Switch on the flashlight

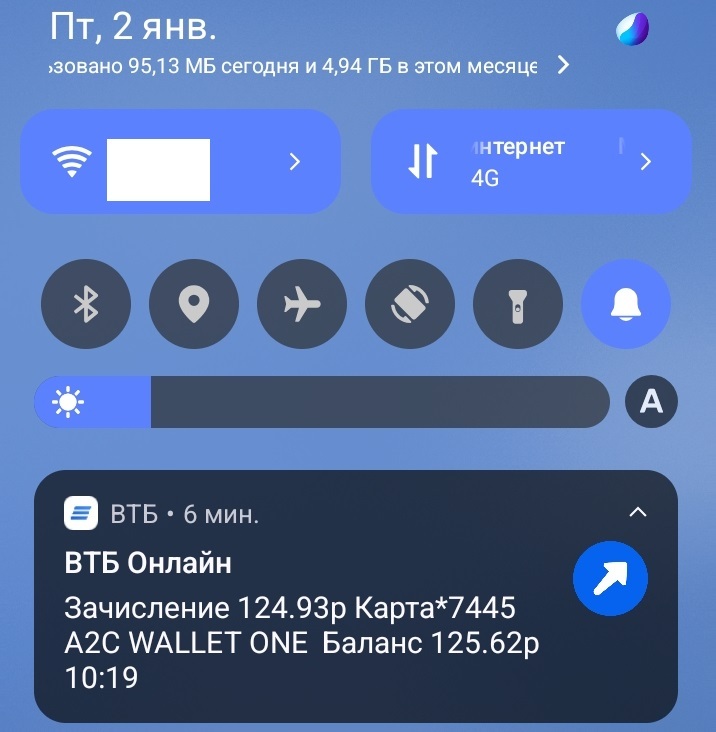click(518, 304)
